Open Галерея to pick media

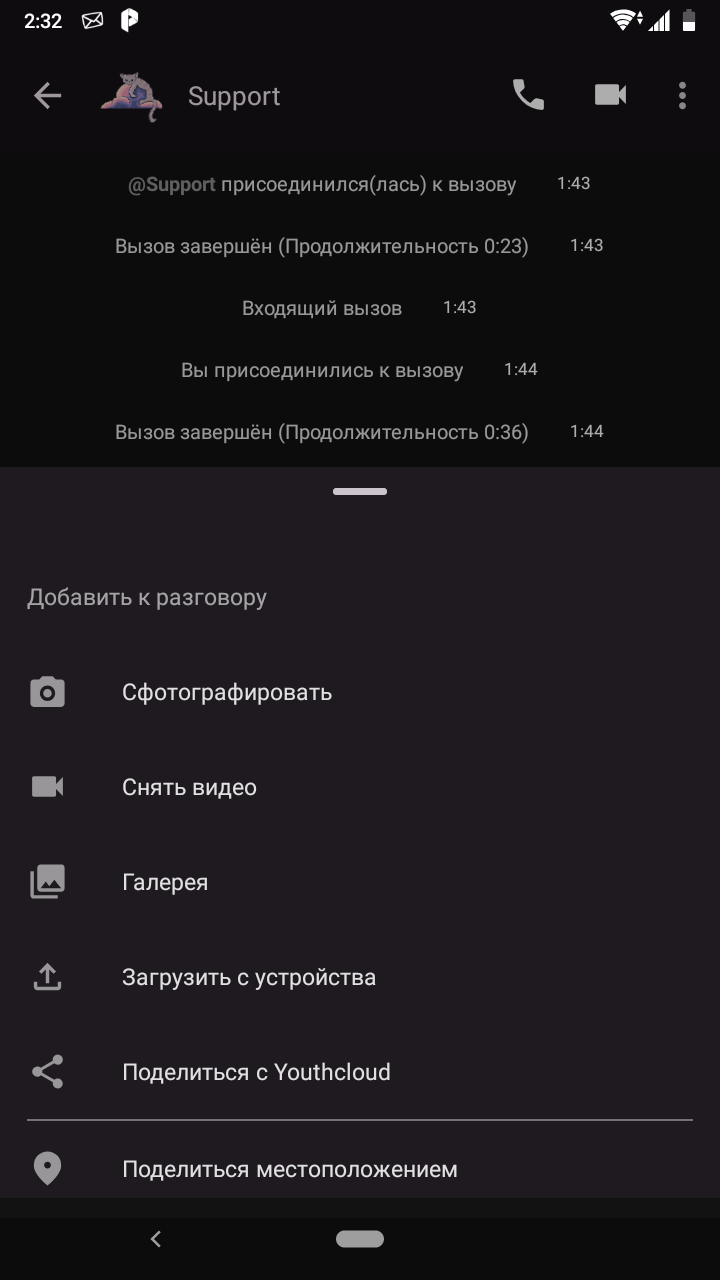tap(165, 882)
